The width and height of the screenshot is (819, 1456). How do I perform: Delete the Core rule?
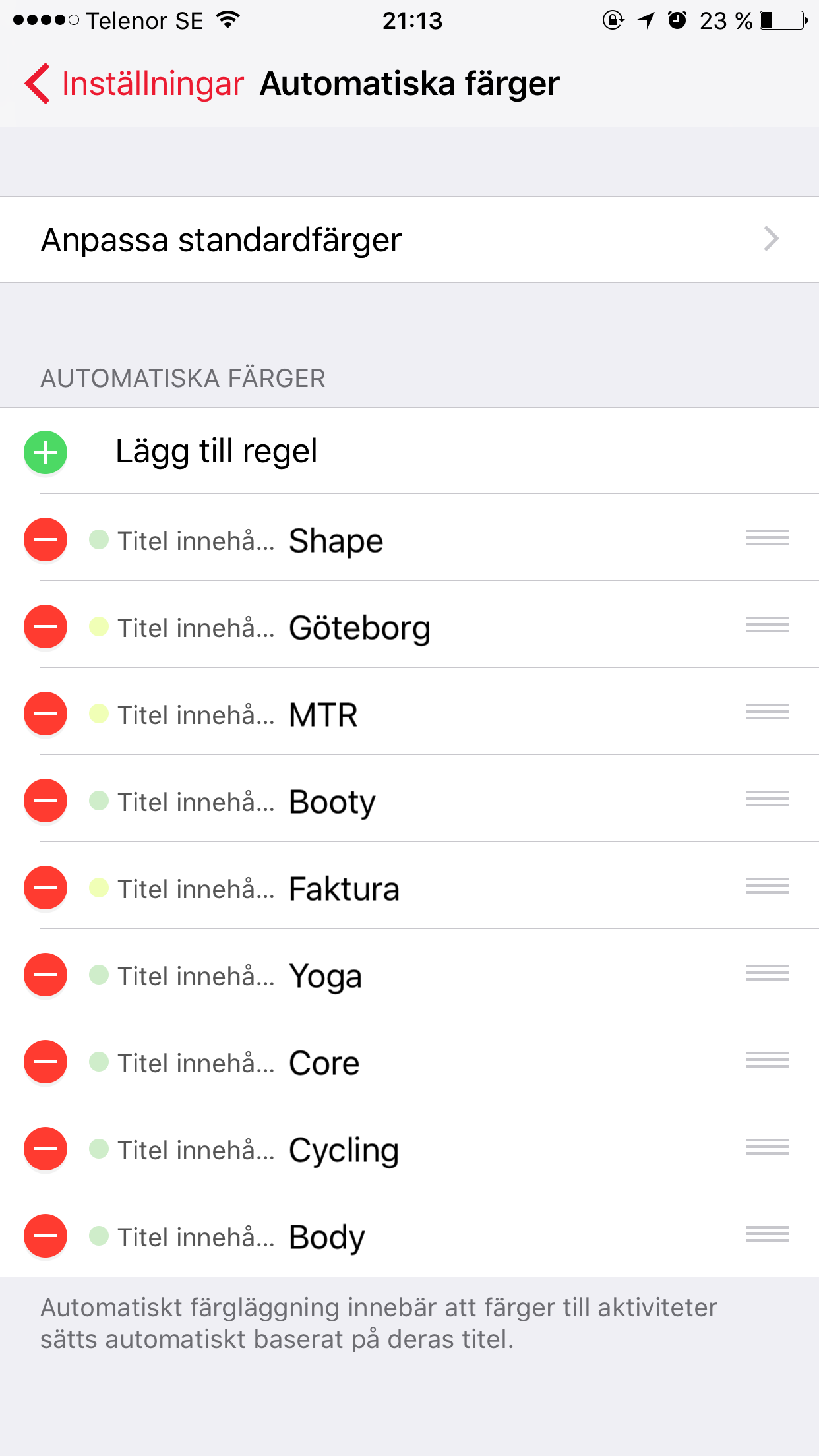pyautogui.click(x=45, y=1062)
